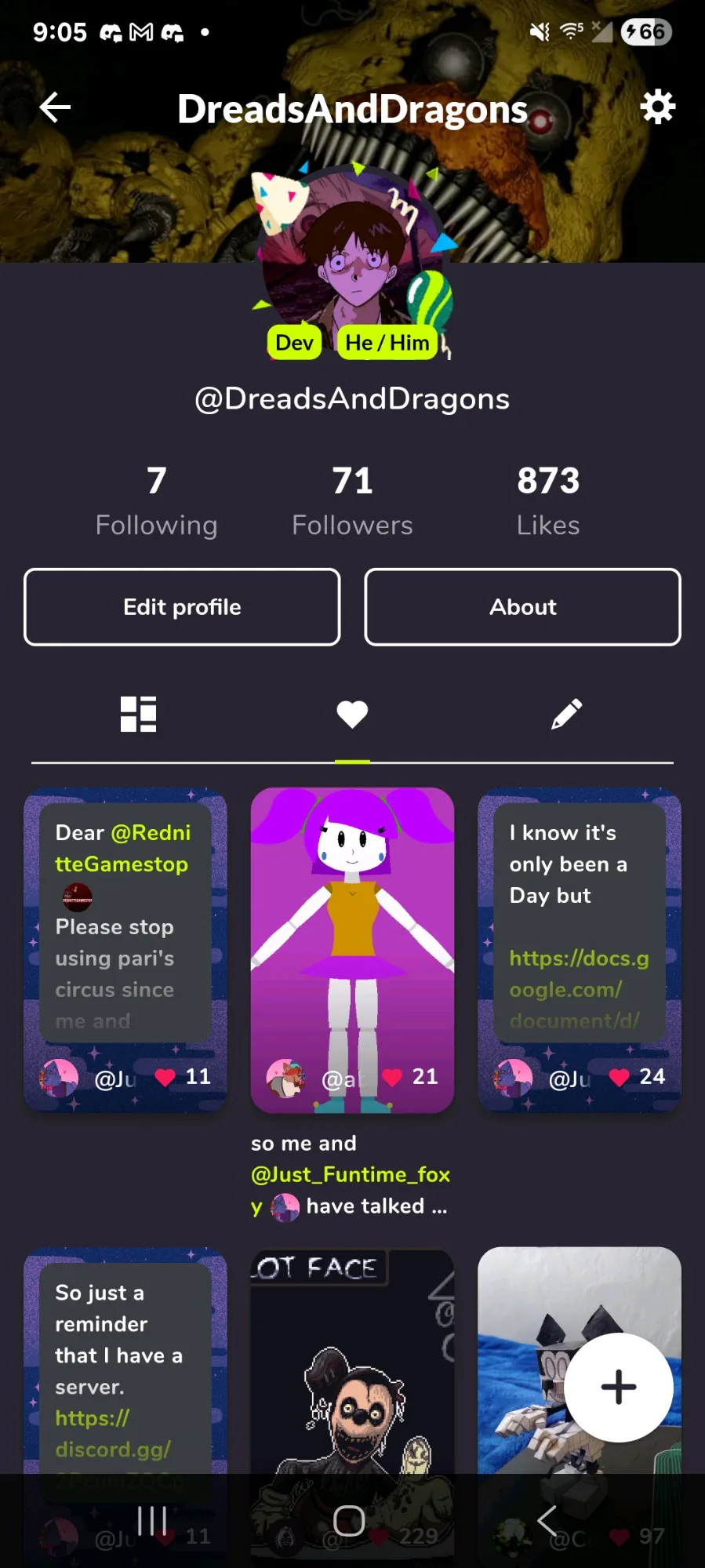Select the liked posts heart tab
The image size is (705, 1568).
point(352,714)
